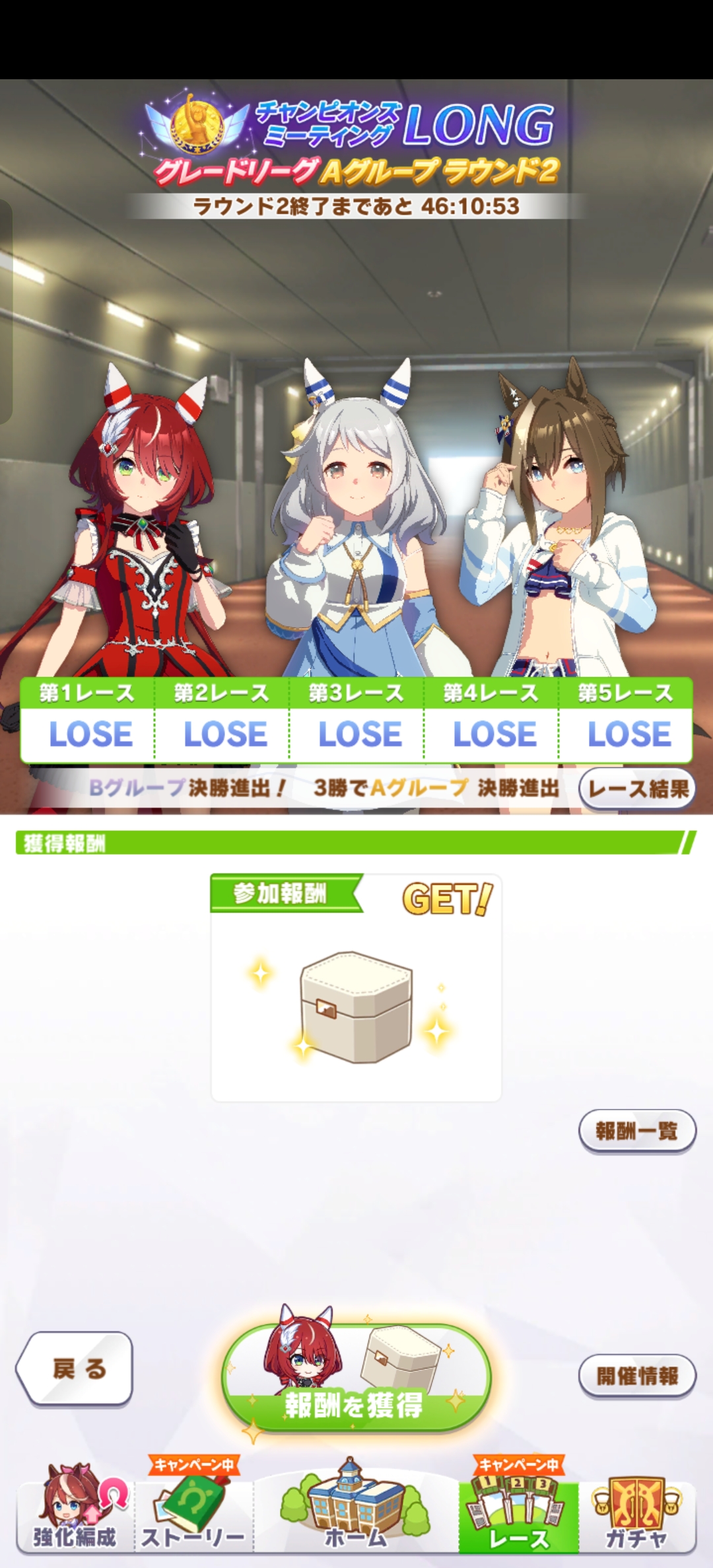This screenshot has width=713, height=1568.
Task: Open 開催情報 event information
Action: coord(637,1376)
